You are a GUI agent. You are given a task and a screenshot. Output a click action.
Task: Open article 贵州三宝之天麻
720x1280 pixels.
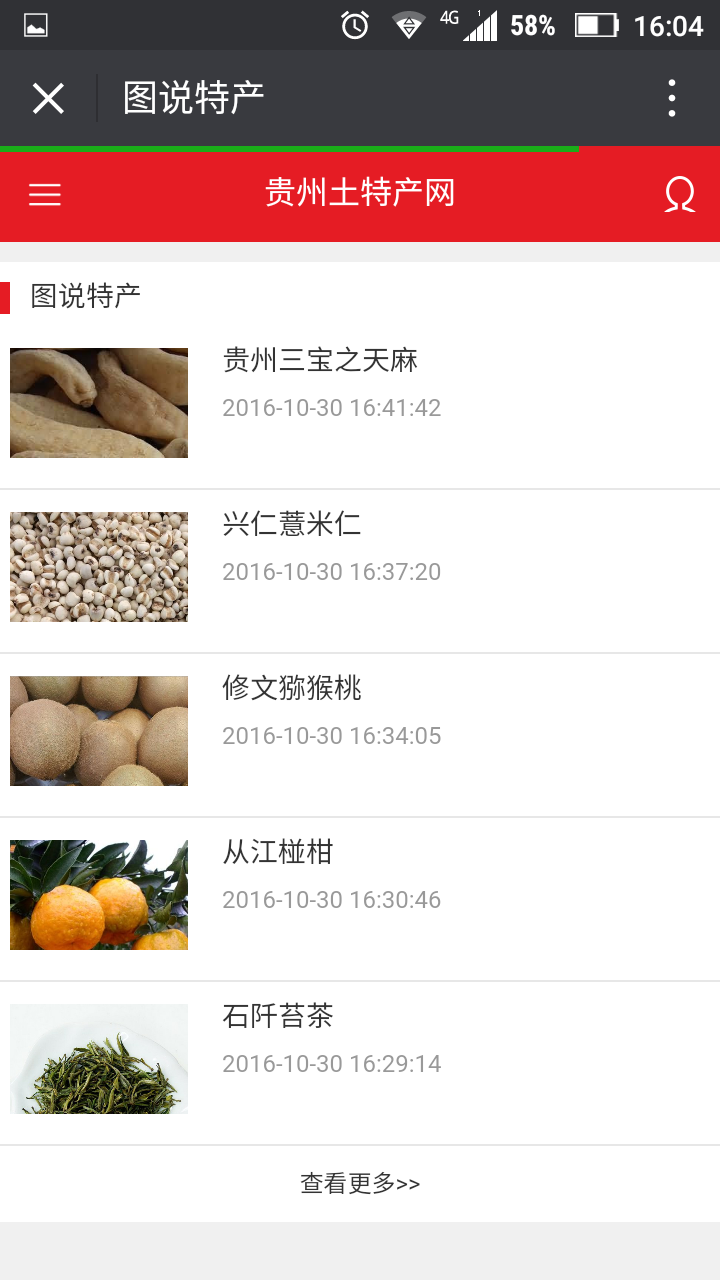click(x=320, y=360)
